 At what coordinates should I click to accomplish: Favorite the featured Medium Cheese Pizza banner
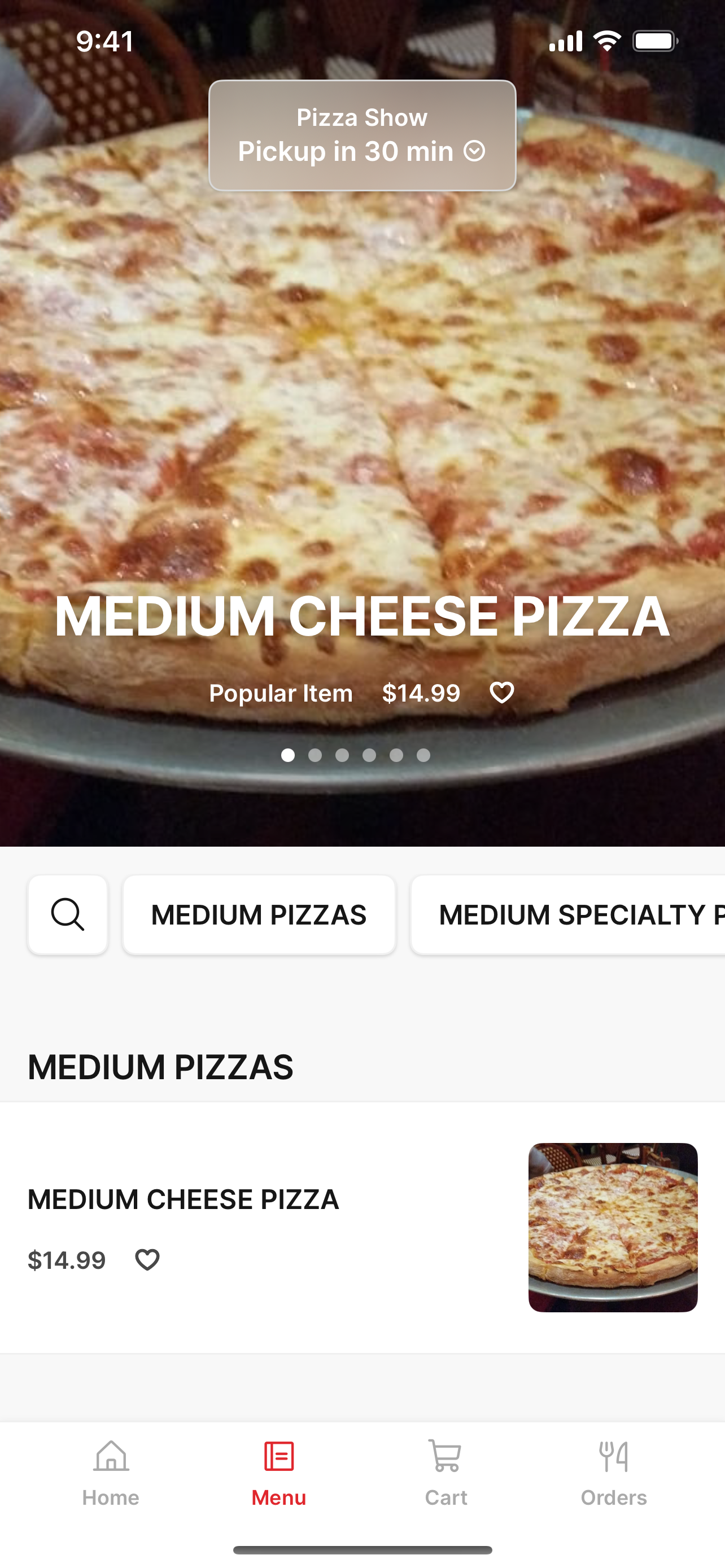[x=501, y=693]
